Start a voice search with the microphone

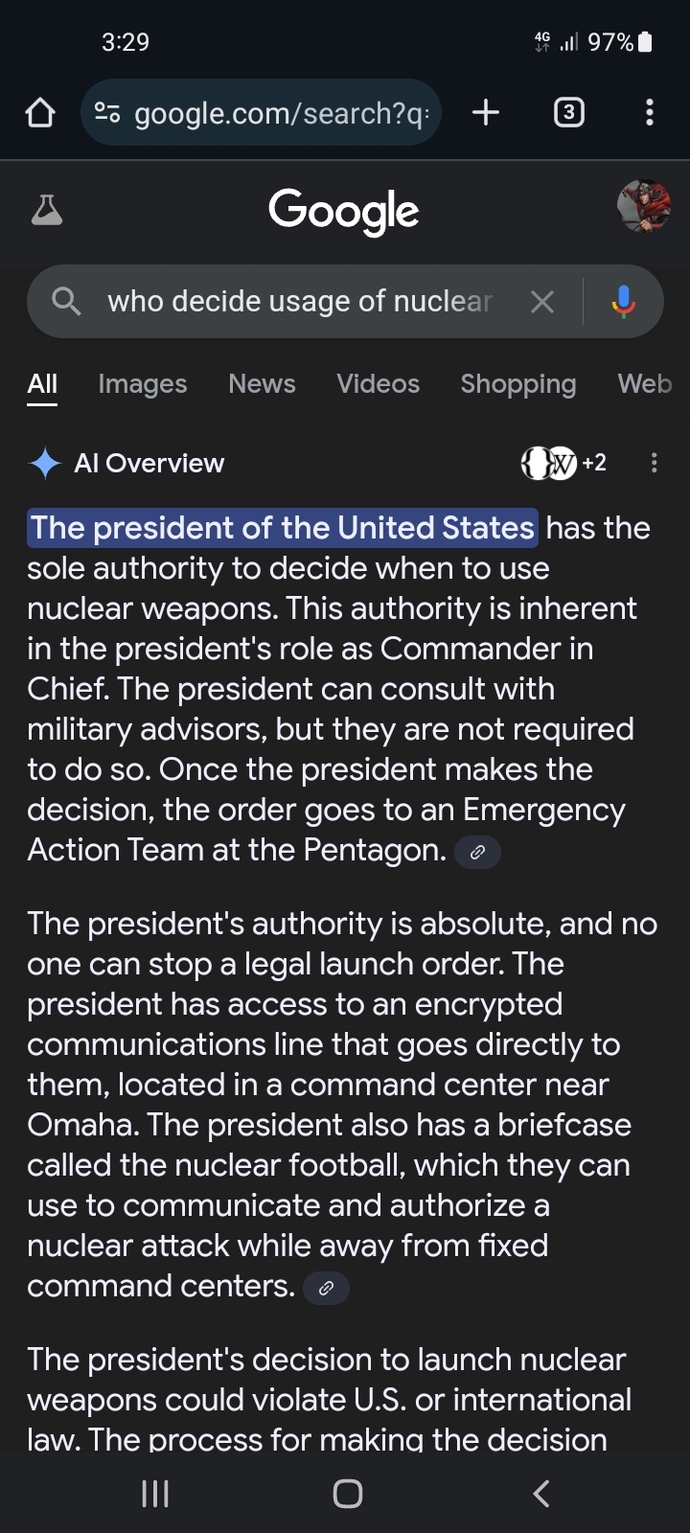[623, 301]
